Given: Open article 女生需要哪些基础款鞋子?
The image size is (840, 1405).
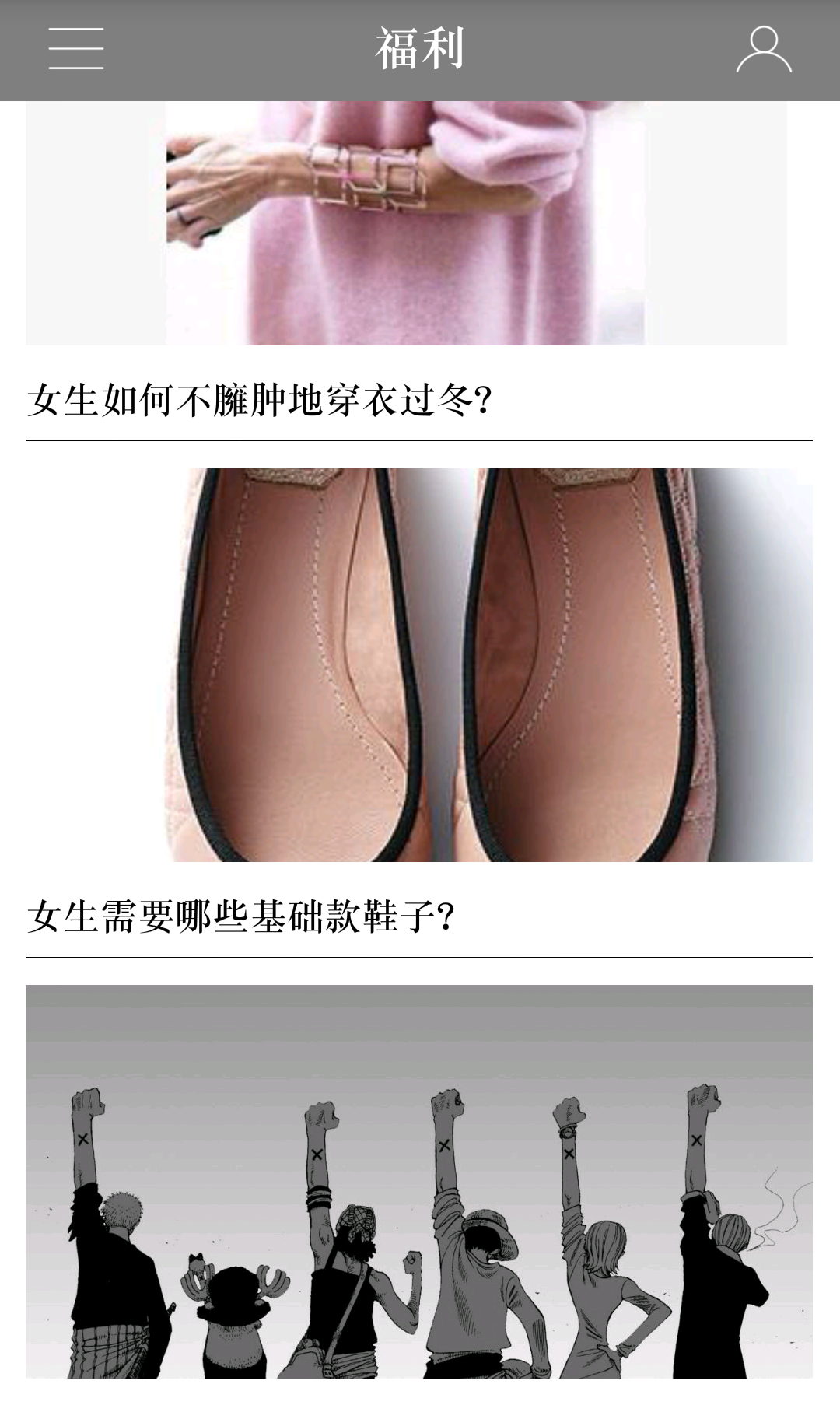Looking at the screenshot, I should (x=240, y=916).
